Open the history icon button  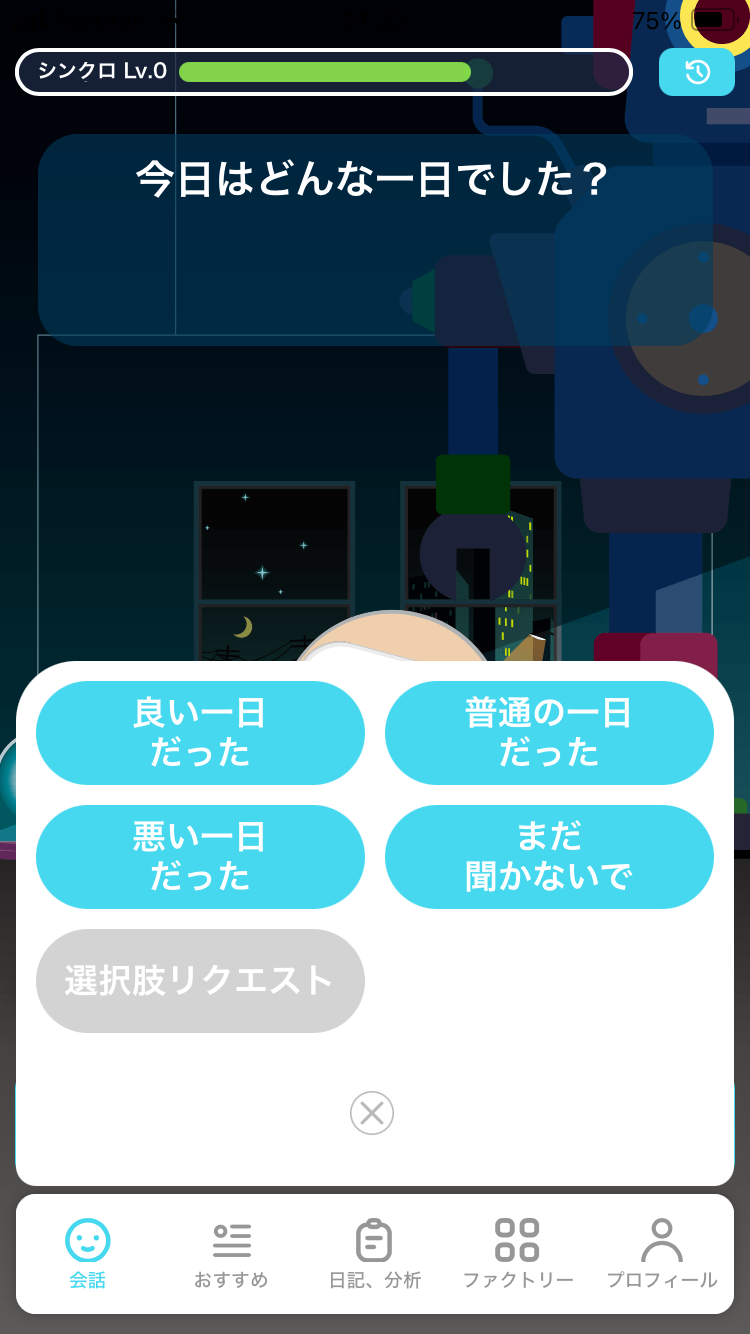[x=697, y=72]
